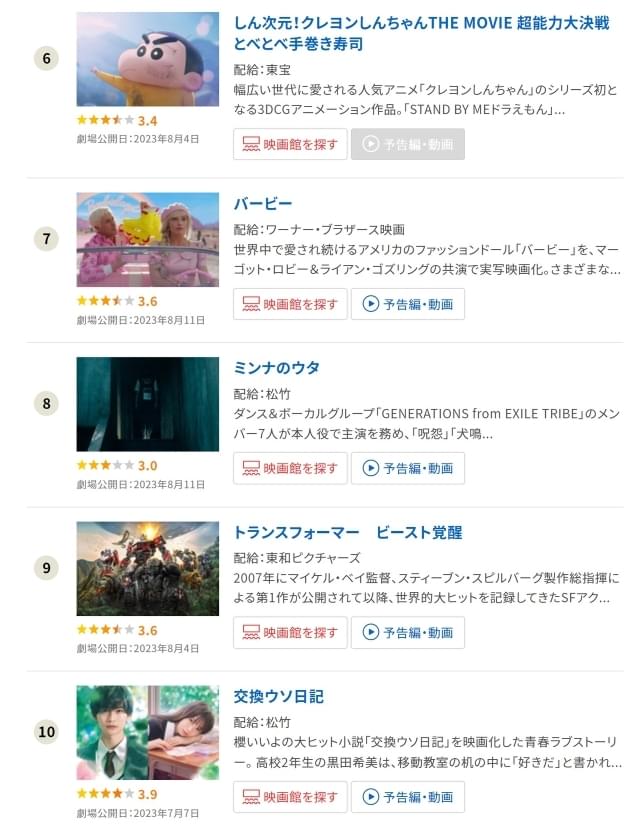Screen dimensions: 640x833
Task: Tap the 交換ウソ日記 thumbnail image
Action: point(147,732)
